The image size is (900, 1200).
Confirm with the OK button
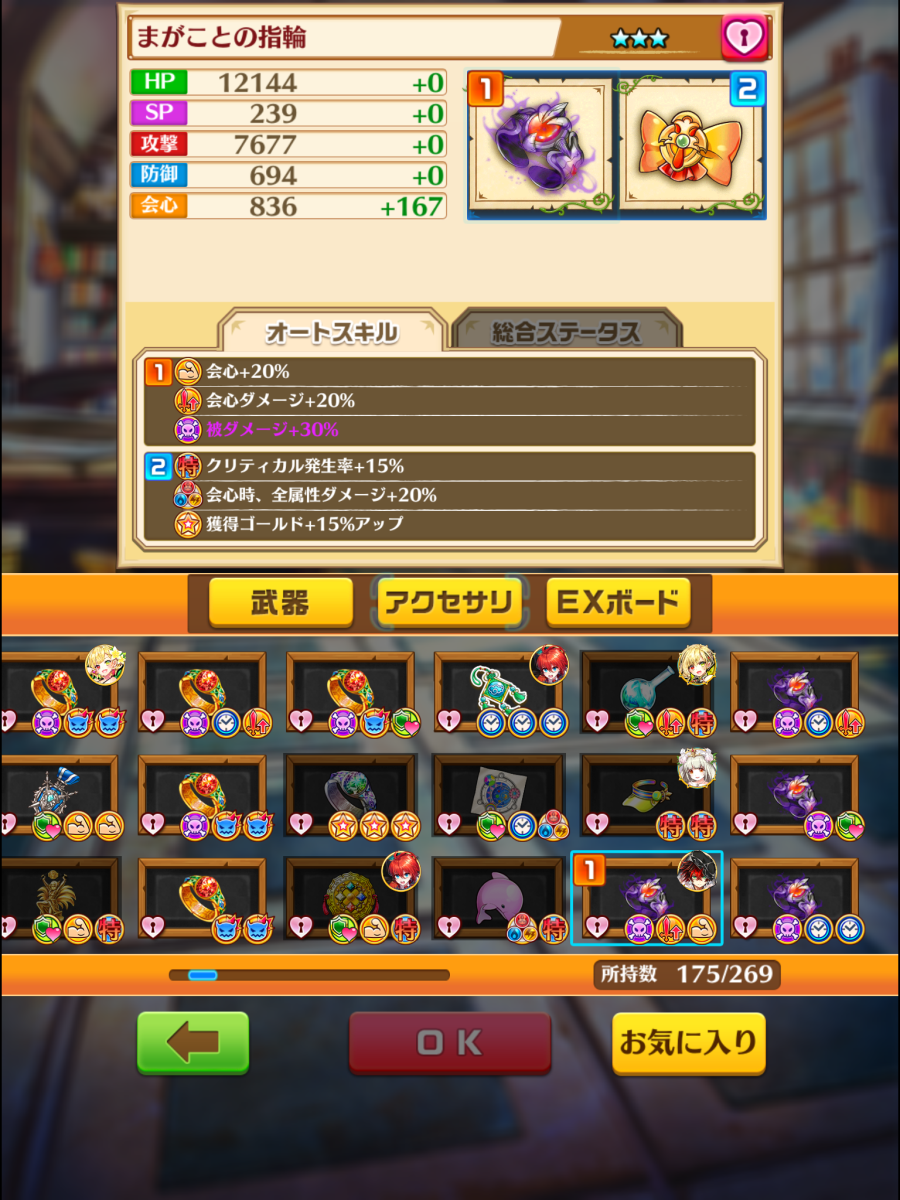coord(449,1043)
